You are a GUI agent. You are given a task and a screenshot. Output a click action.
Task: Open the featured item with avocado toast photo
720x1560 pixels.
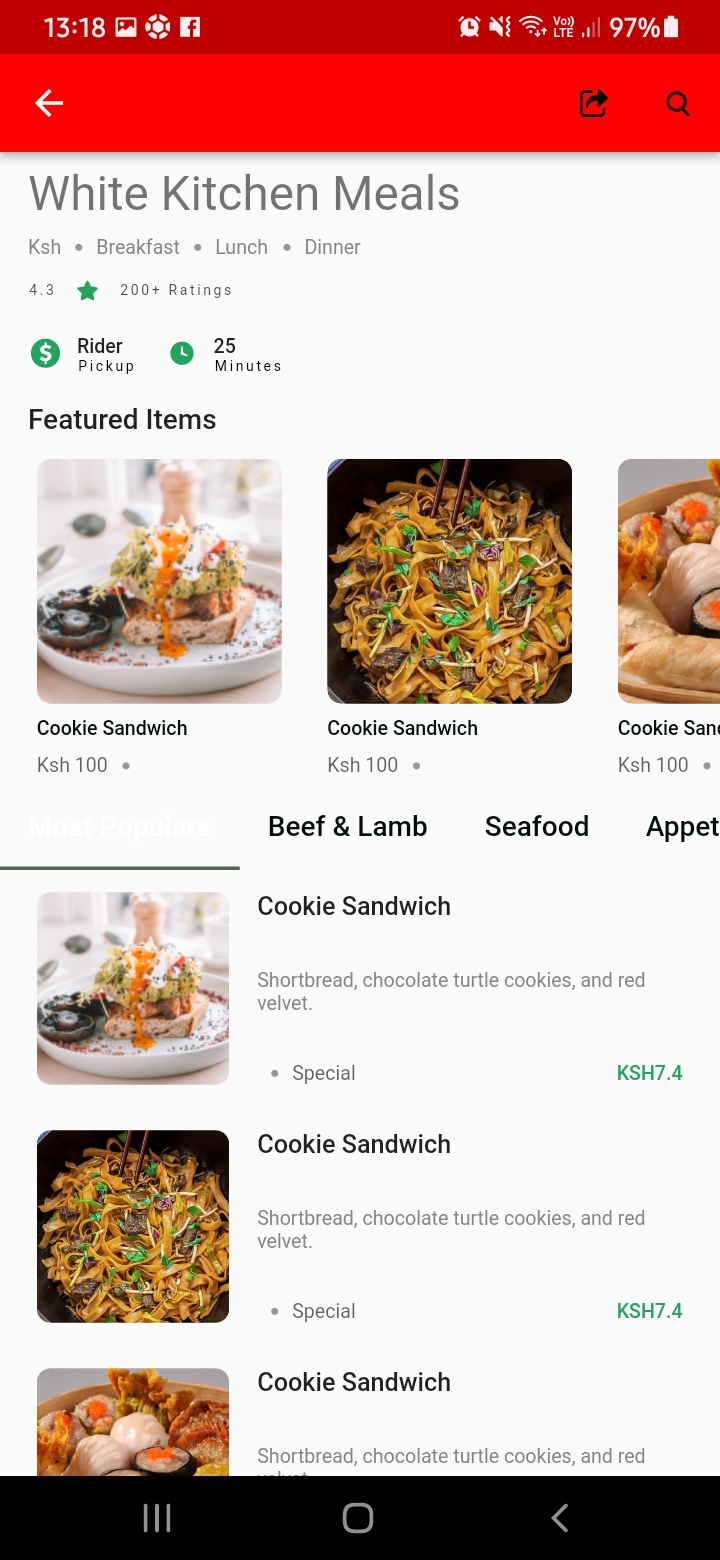pyautogui.click(x=159, y=581)
